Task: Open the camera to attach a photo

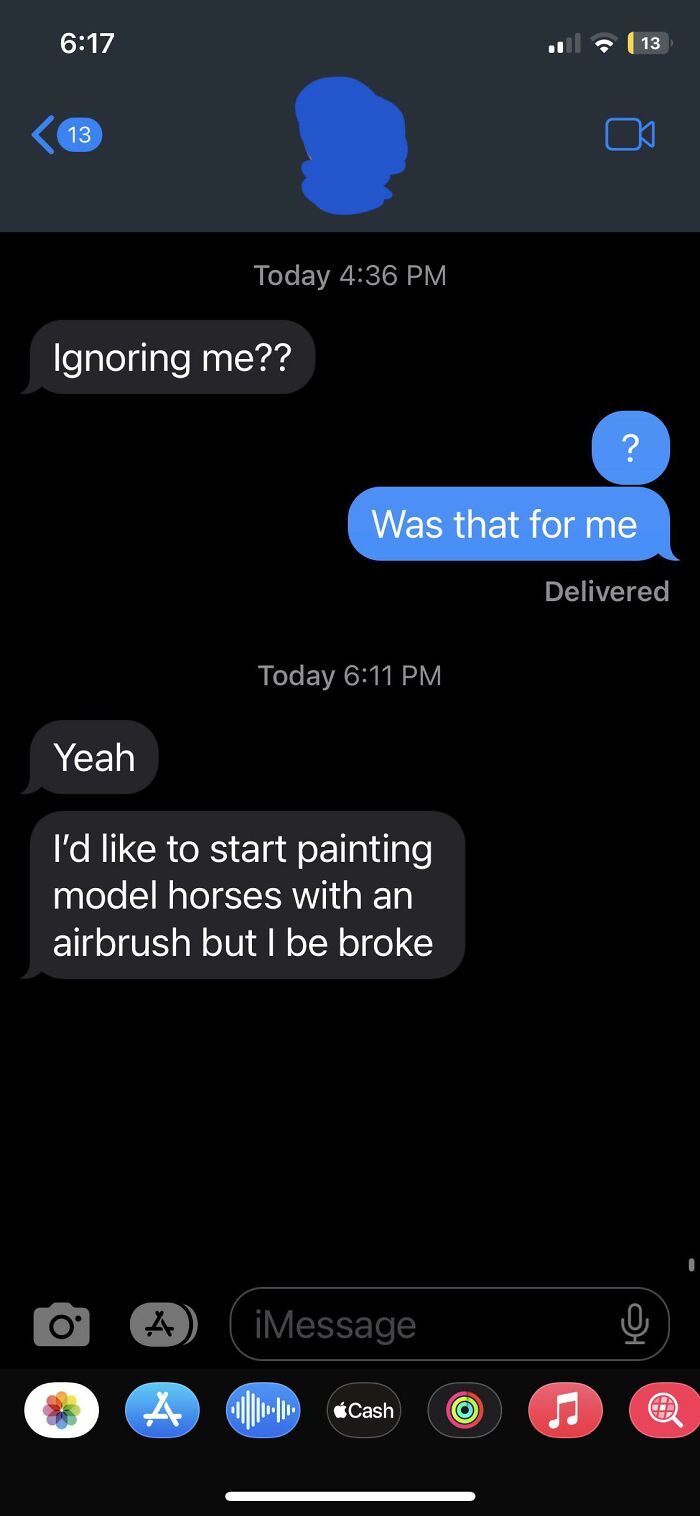Action: [62, 1325]
